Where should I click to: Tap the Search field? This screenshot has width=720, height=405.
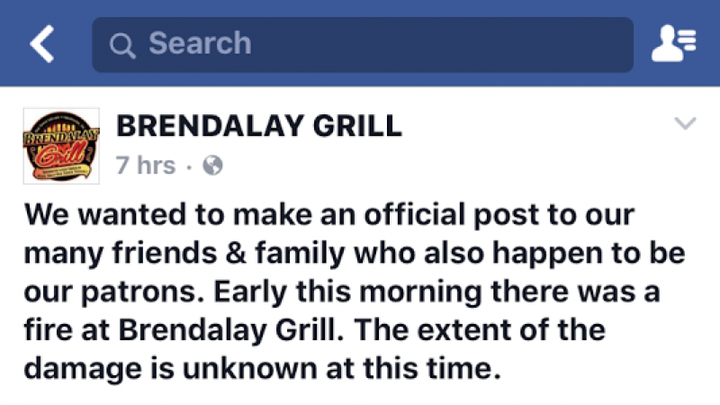click(x=362, y=44)
